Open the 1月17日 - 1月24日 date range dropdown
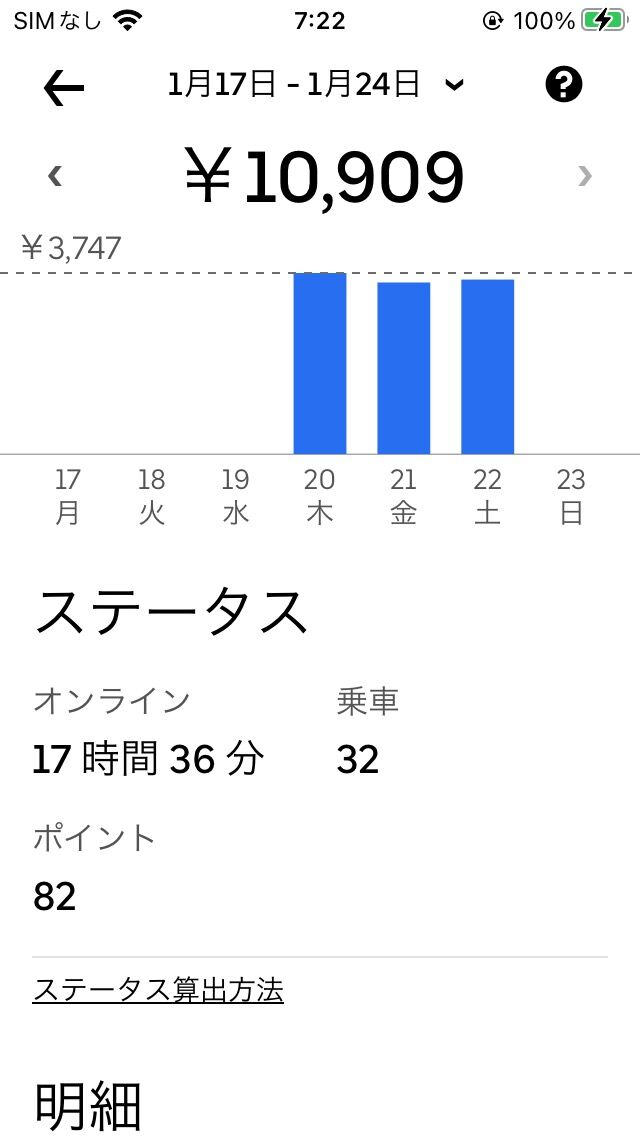Viewport: 640px width, 1136px height. [315, 86]
